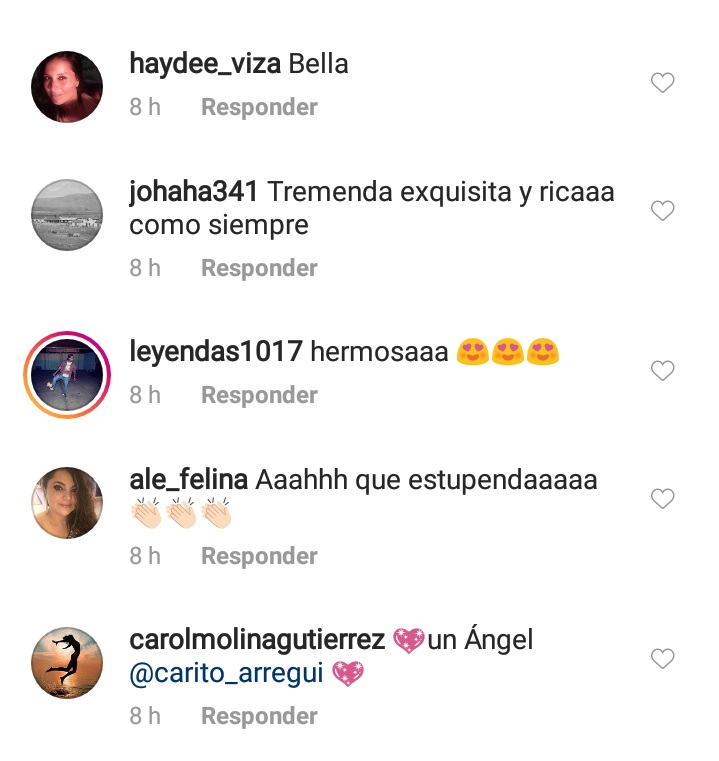Open username leyendas1017

point(216,352)
